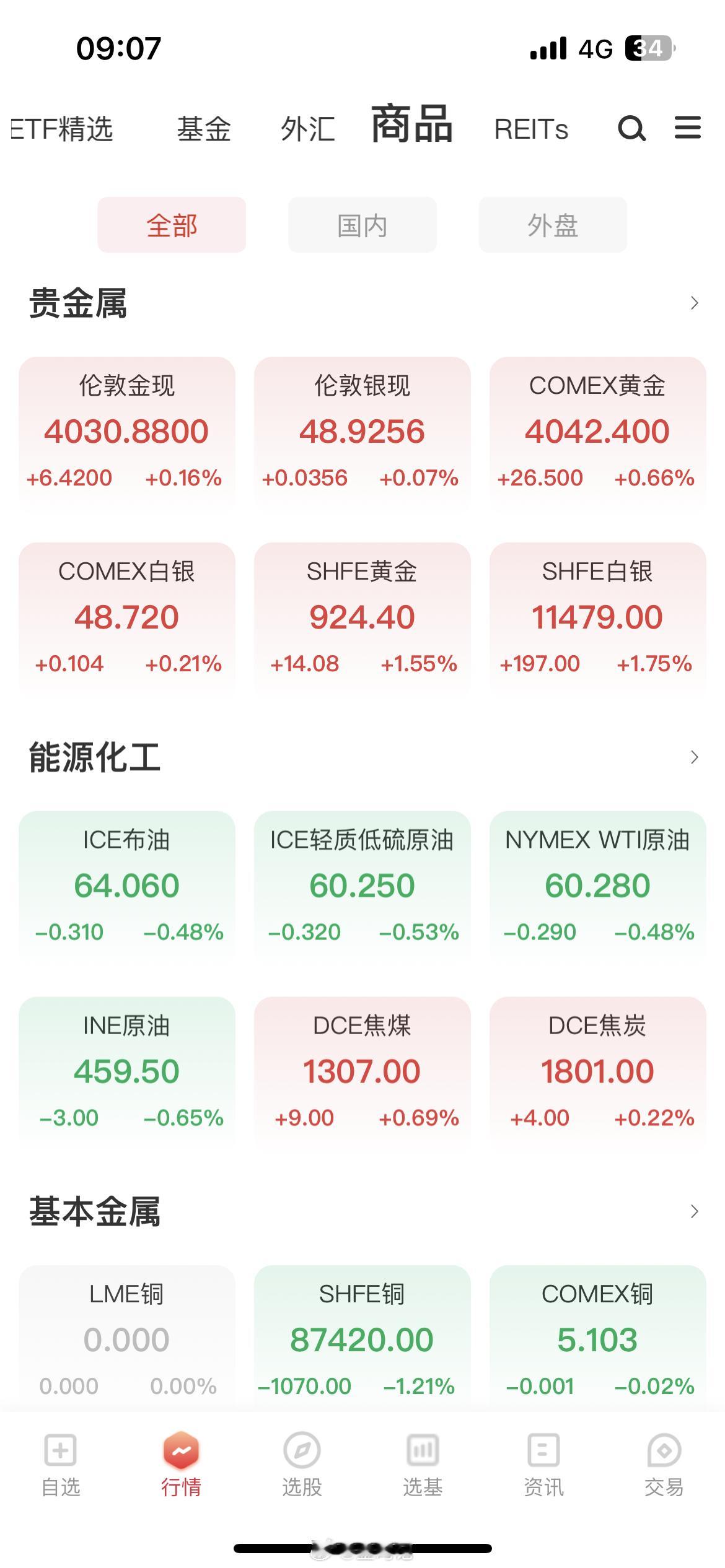Select the 国内 domestic filter
725x1568 pixels.
pyautogui.click(x=361, y=225)
